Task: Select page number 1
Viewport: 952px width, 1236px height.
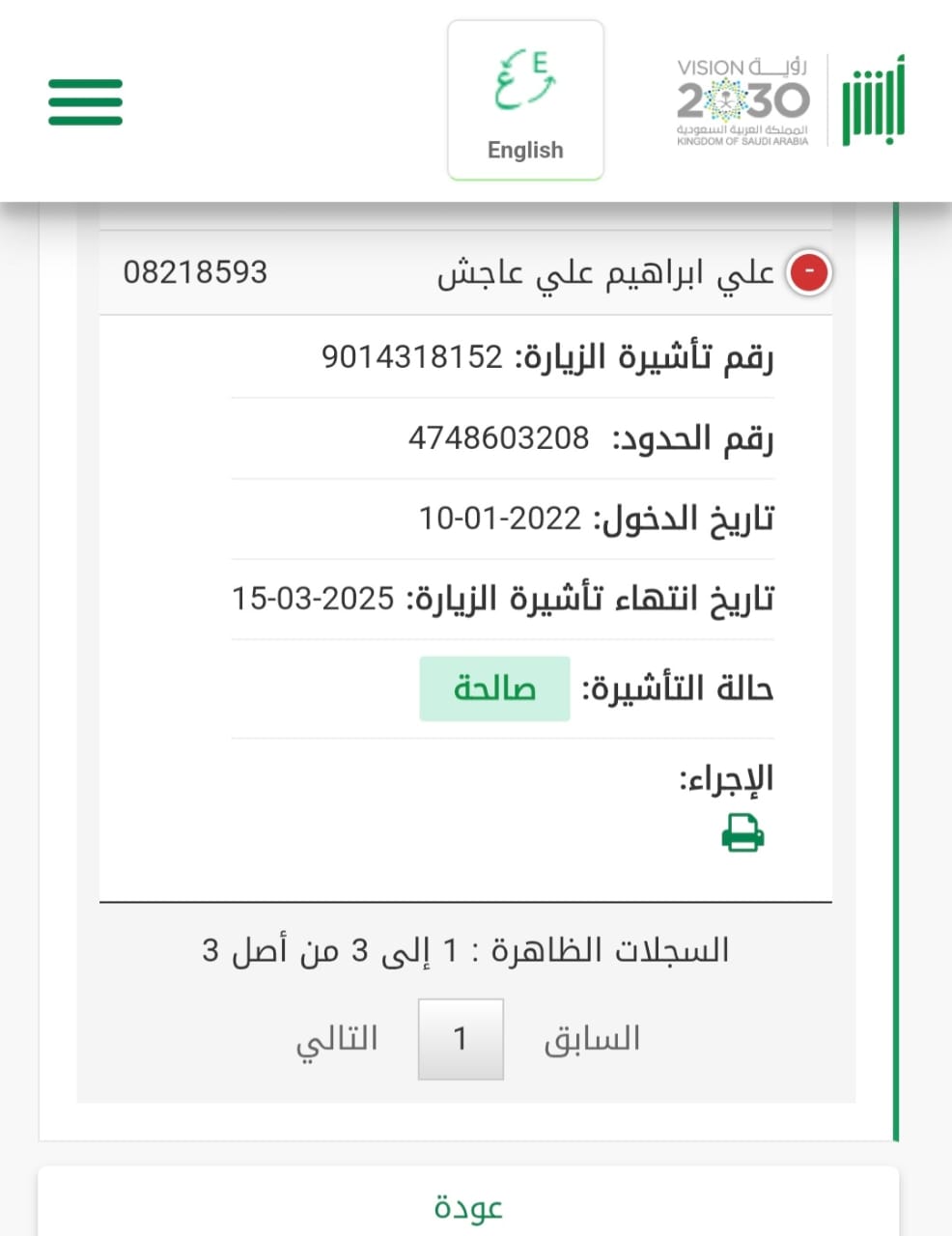Action: point(461,1039)
